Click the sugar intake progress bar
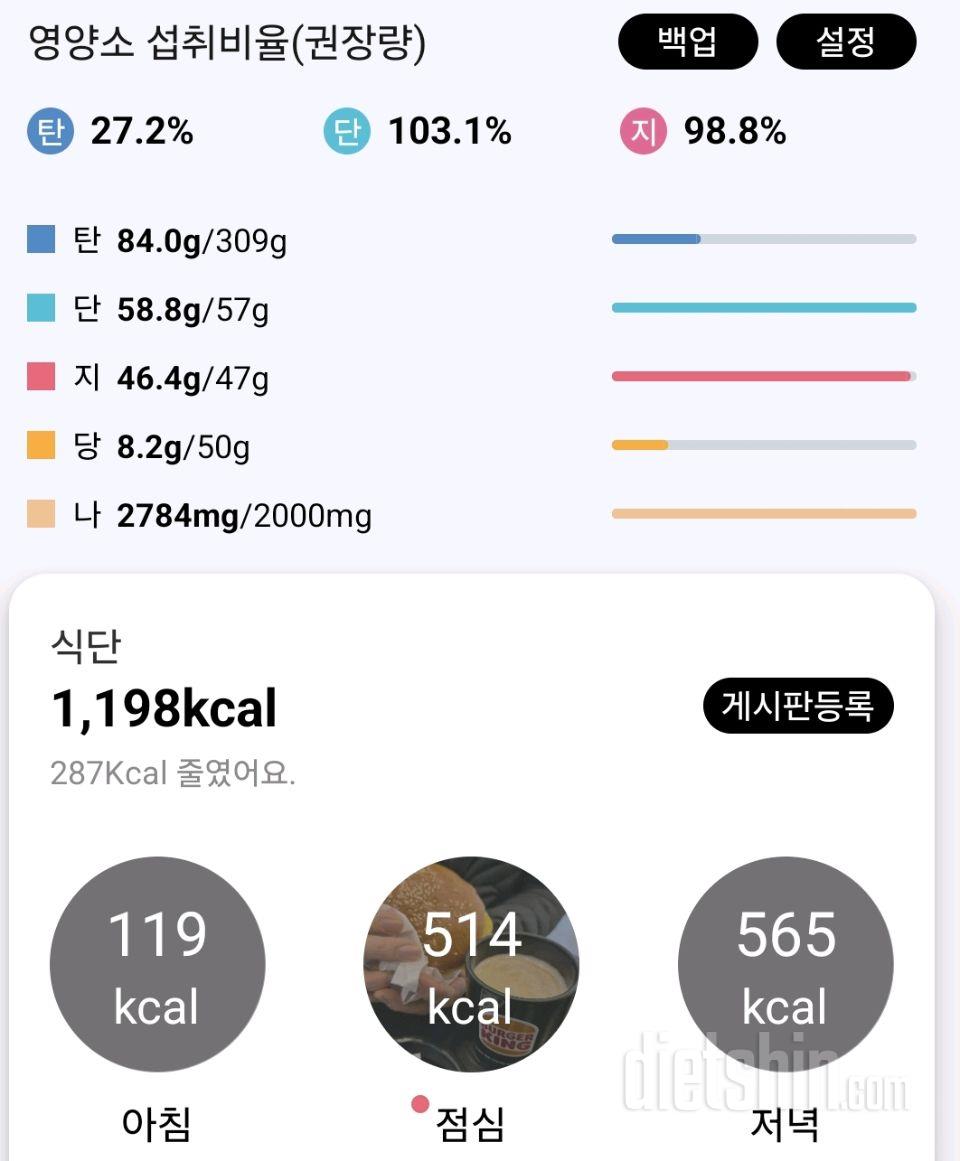The width and height of the screenshot is (960, 1161). 764,444
